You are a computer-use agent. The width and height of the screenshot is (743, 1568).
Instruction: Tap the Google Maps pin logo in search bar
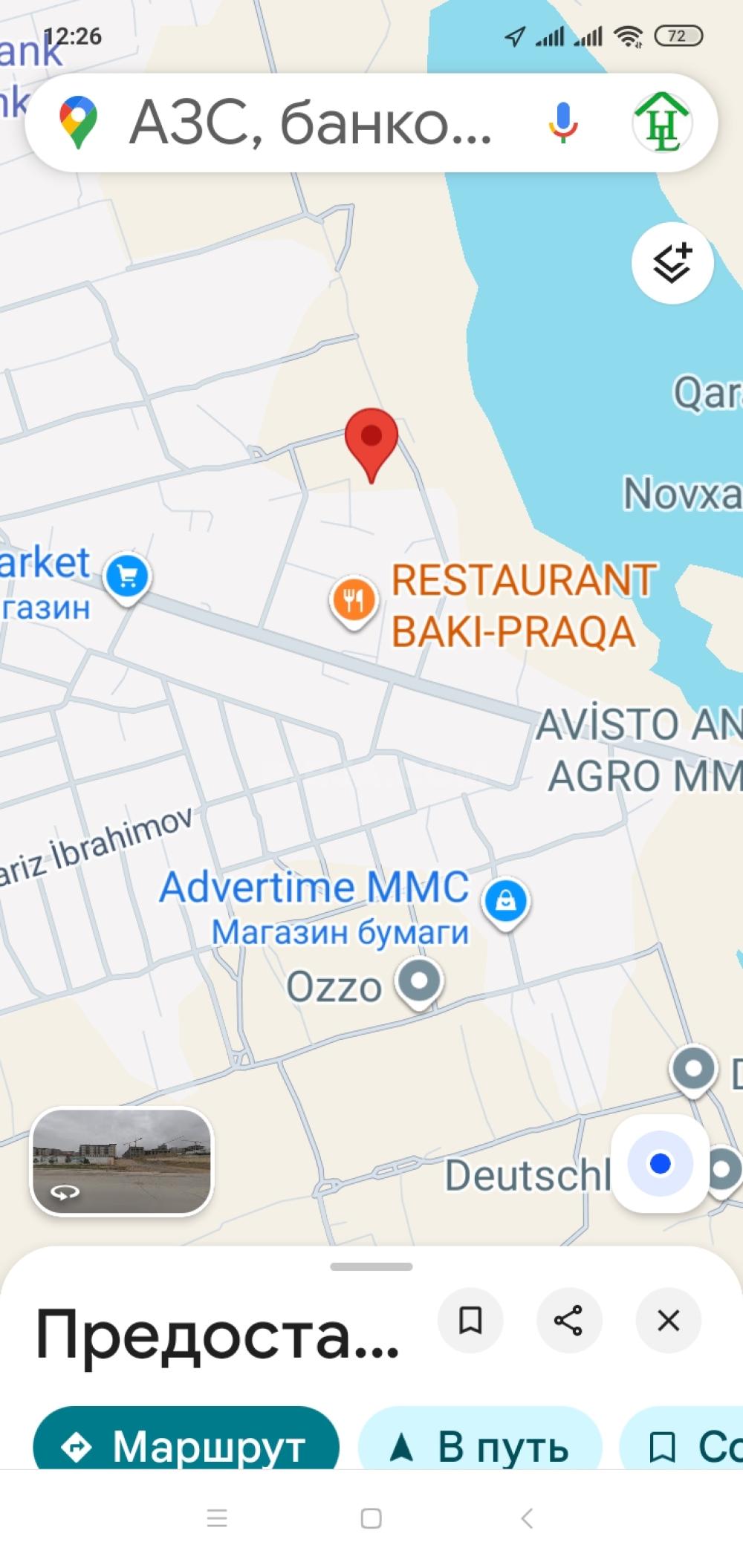(79, 121)
